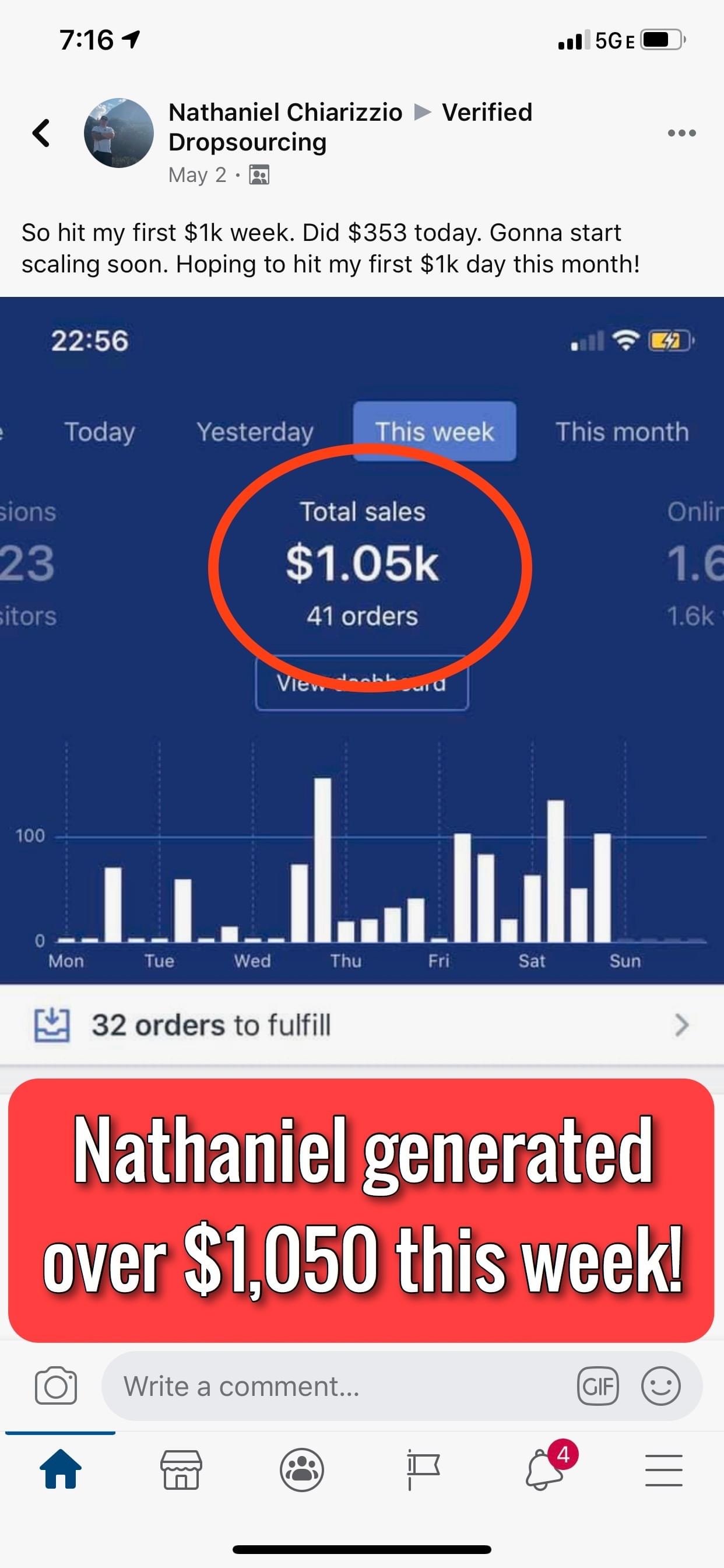This screenshot has width=724, height=1568.
Task: Switch to the Pages flag tab
Action: pos(423,1471)
